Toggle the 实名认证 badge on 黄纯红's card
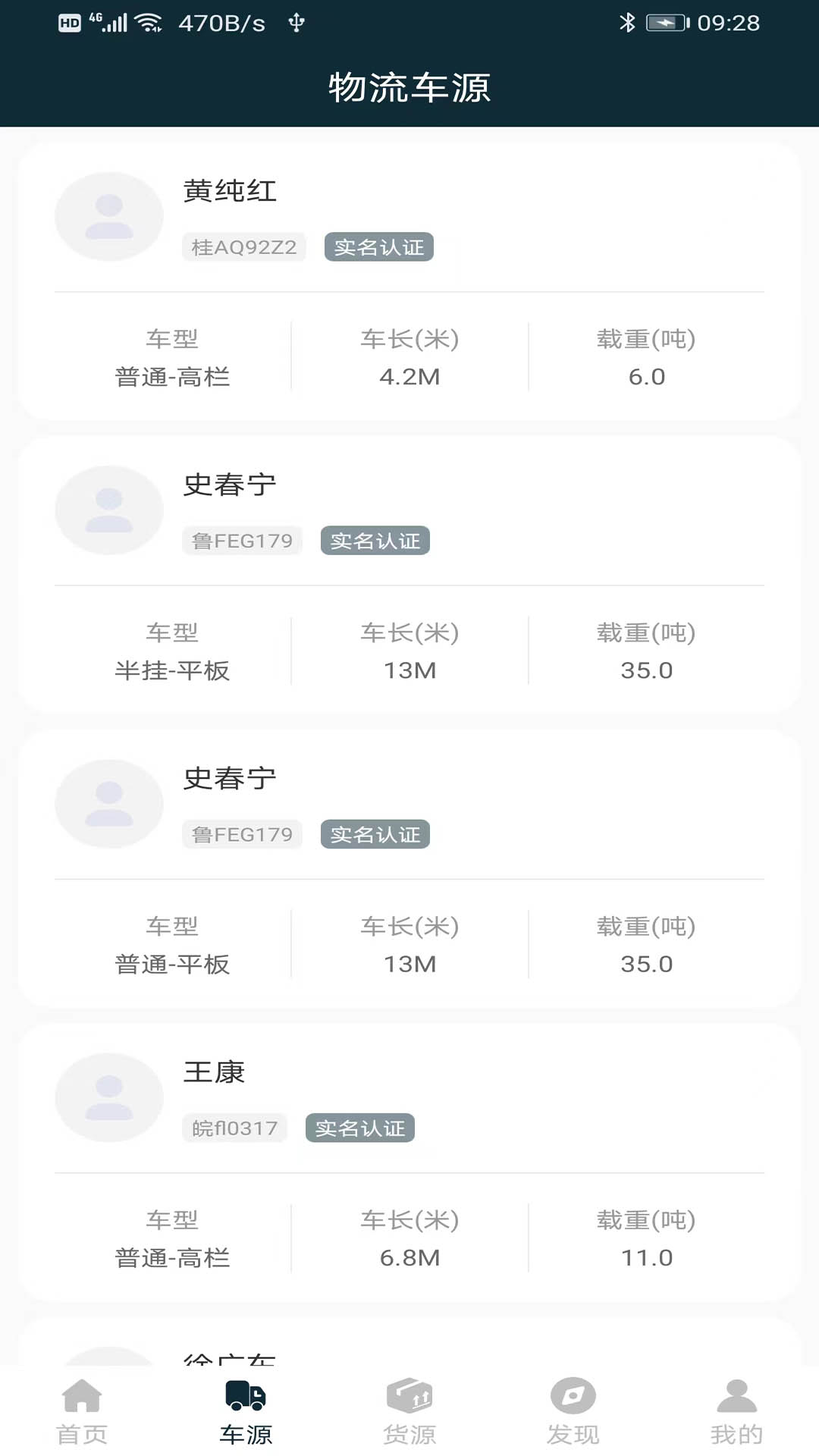Image resolution: width=819 pixels, height=1456 pixels. pyautogui.click(x=378, y=246)
